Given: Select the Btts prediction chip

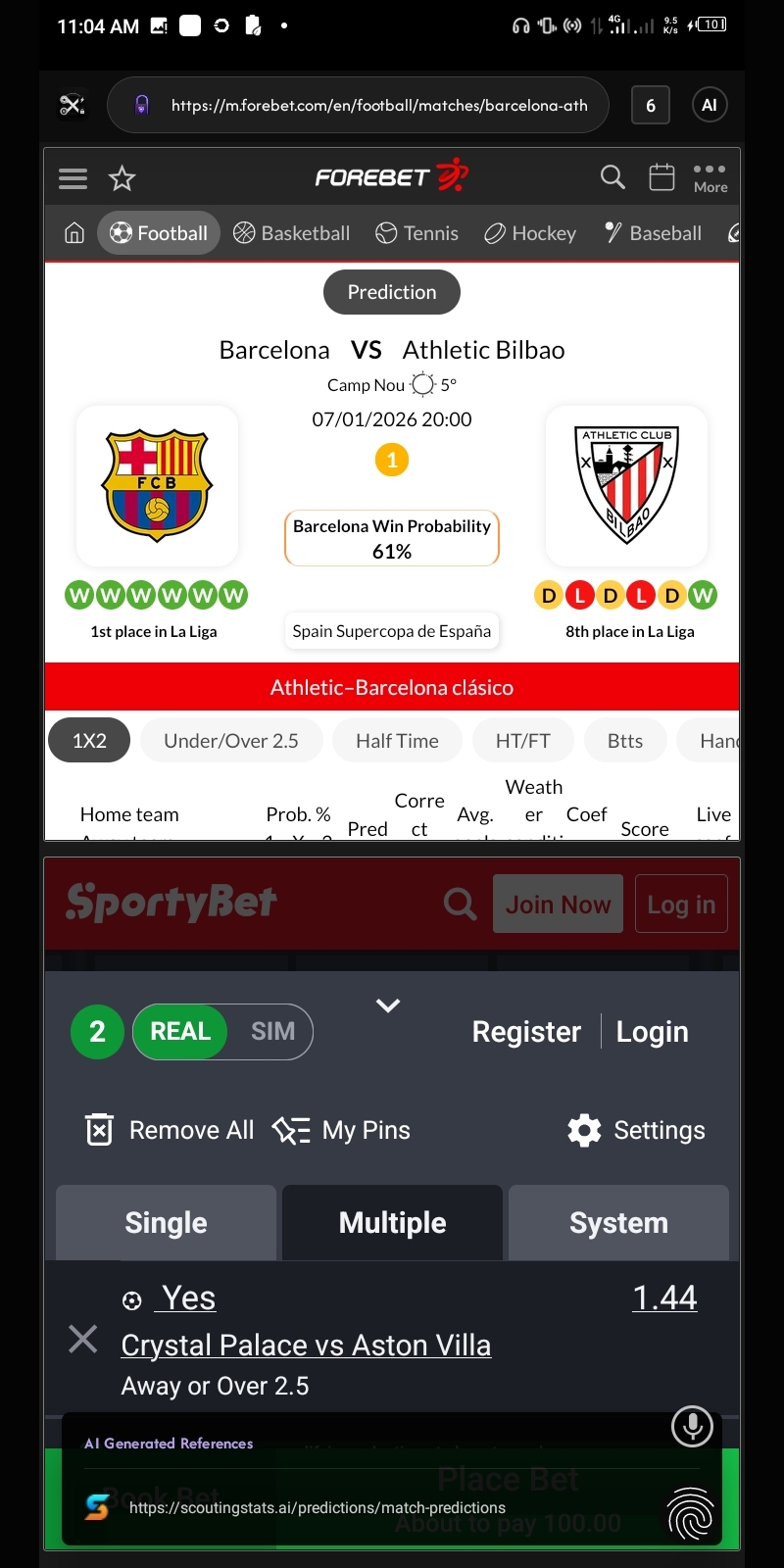Looking at the screenshot, I should tap(624, 741).
